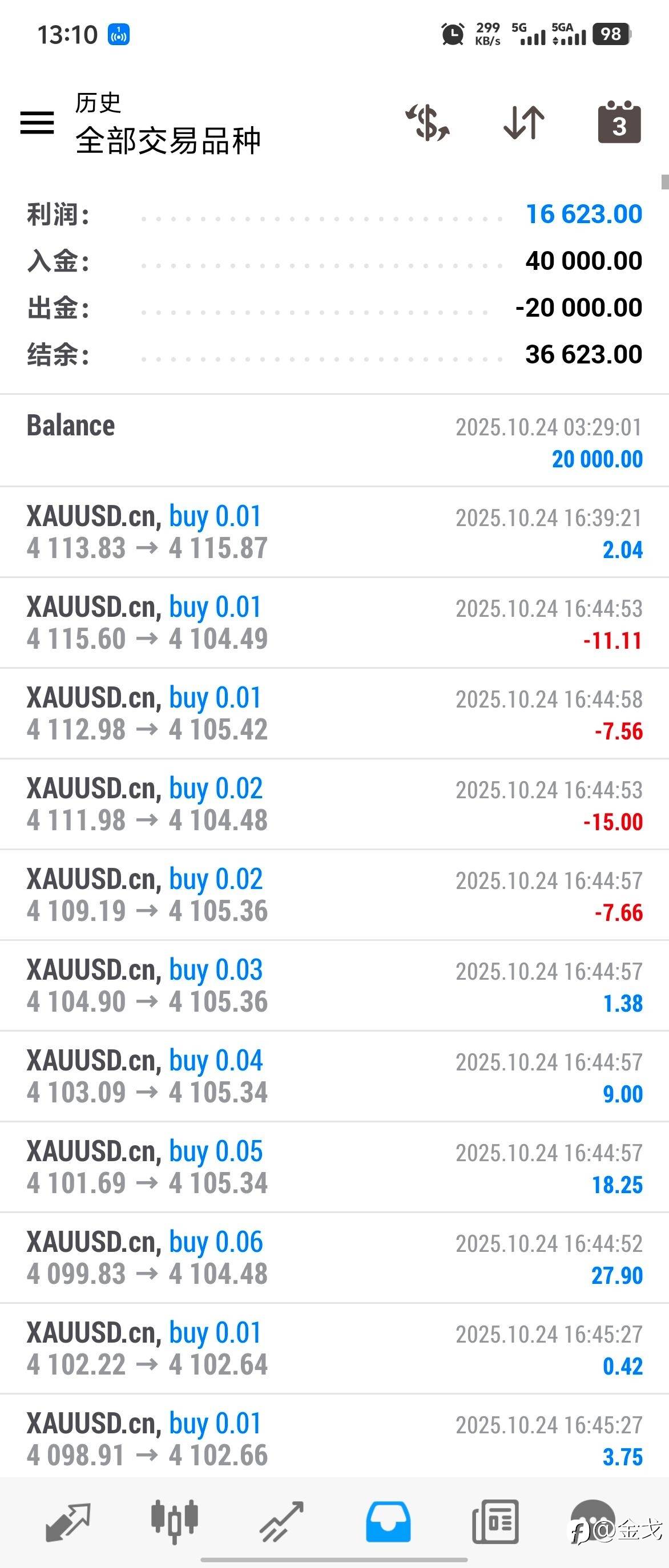Open the news tab
Image resolution: width=669 pixels, height=1568 pixels.
click(495, 1522)
